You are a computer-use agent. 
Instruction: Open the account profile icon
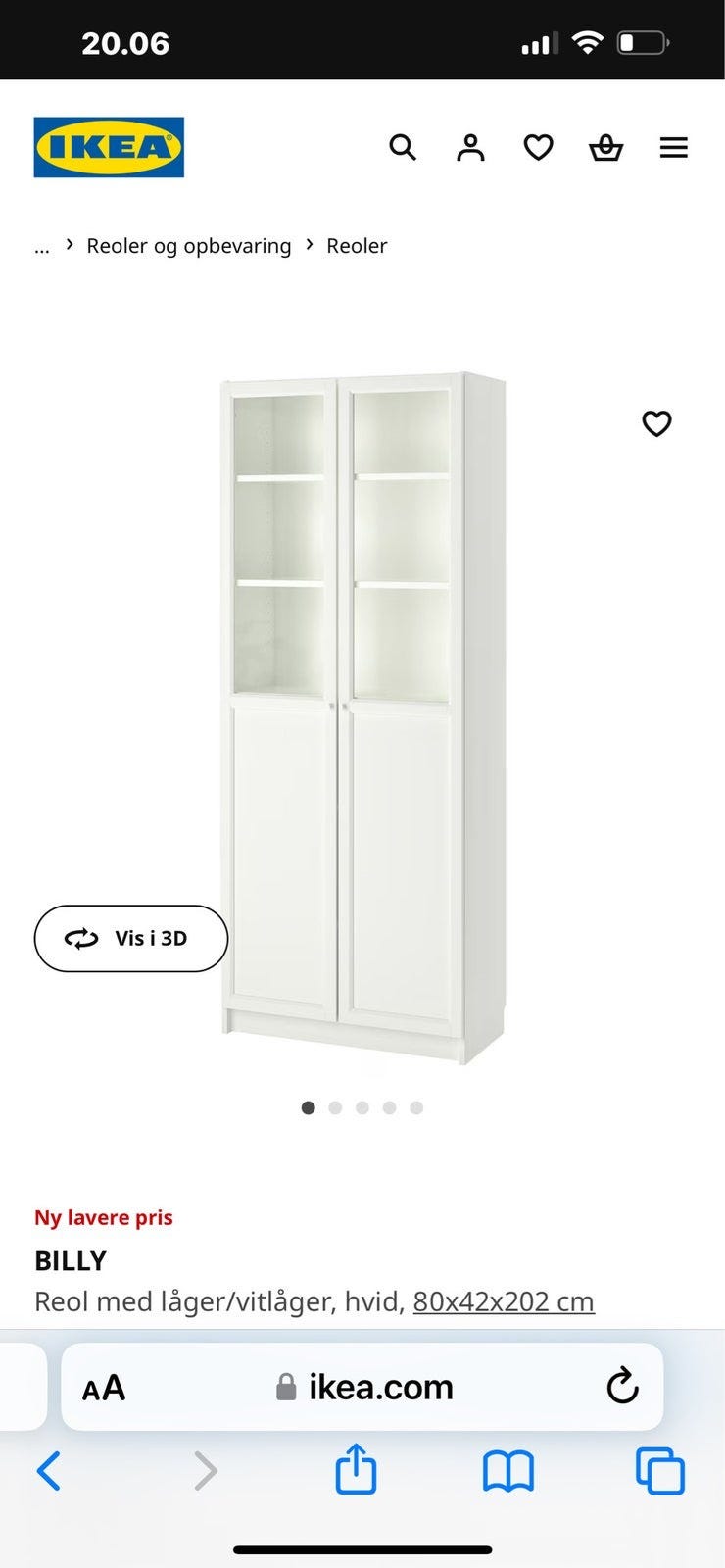pos(470,147)
